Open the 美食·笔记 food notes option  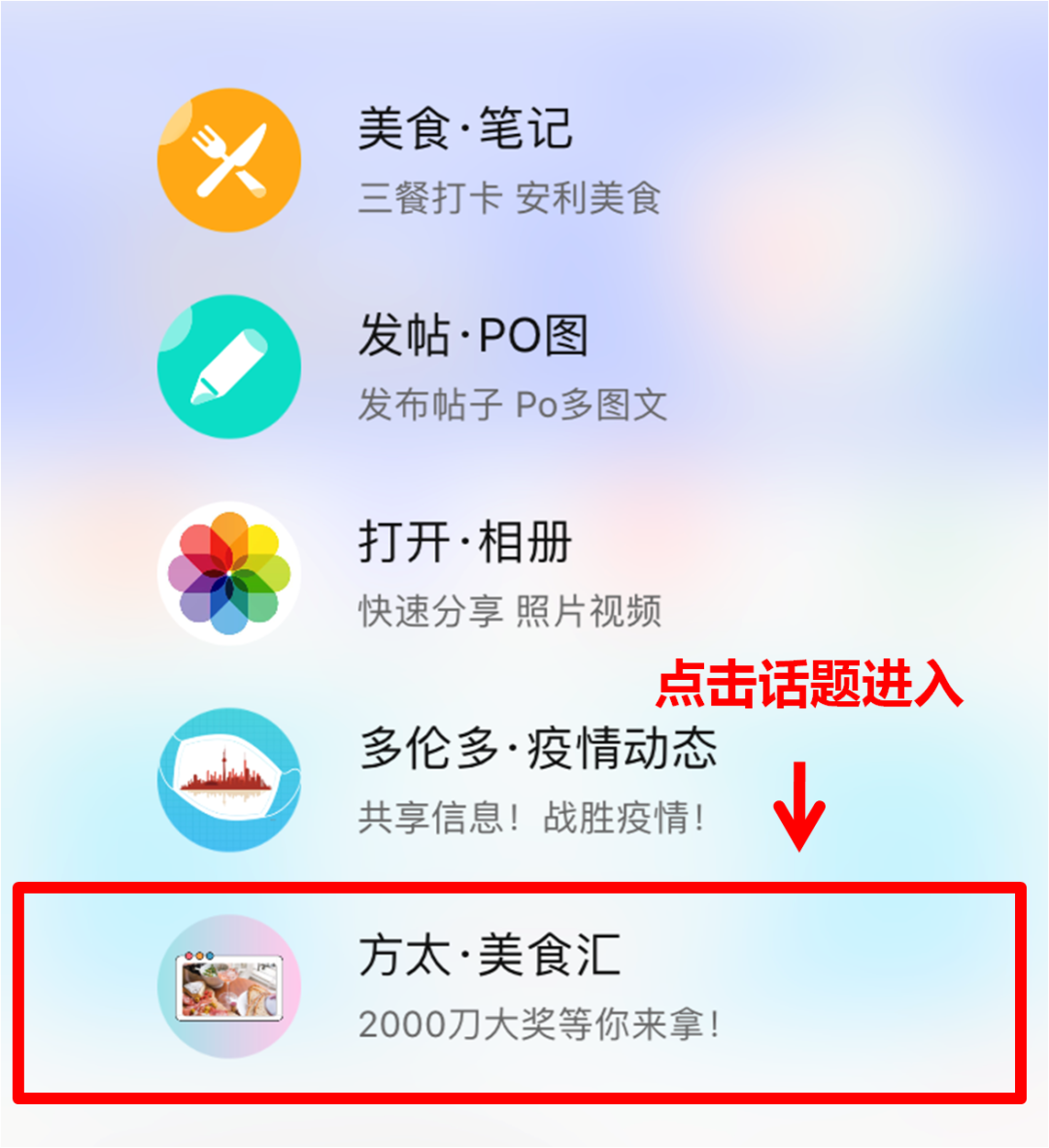[x=464, y=159]
